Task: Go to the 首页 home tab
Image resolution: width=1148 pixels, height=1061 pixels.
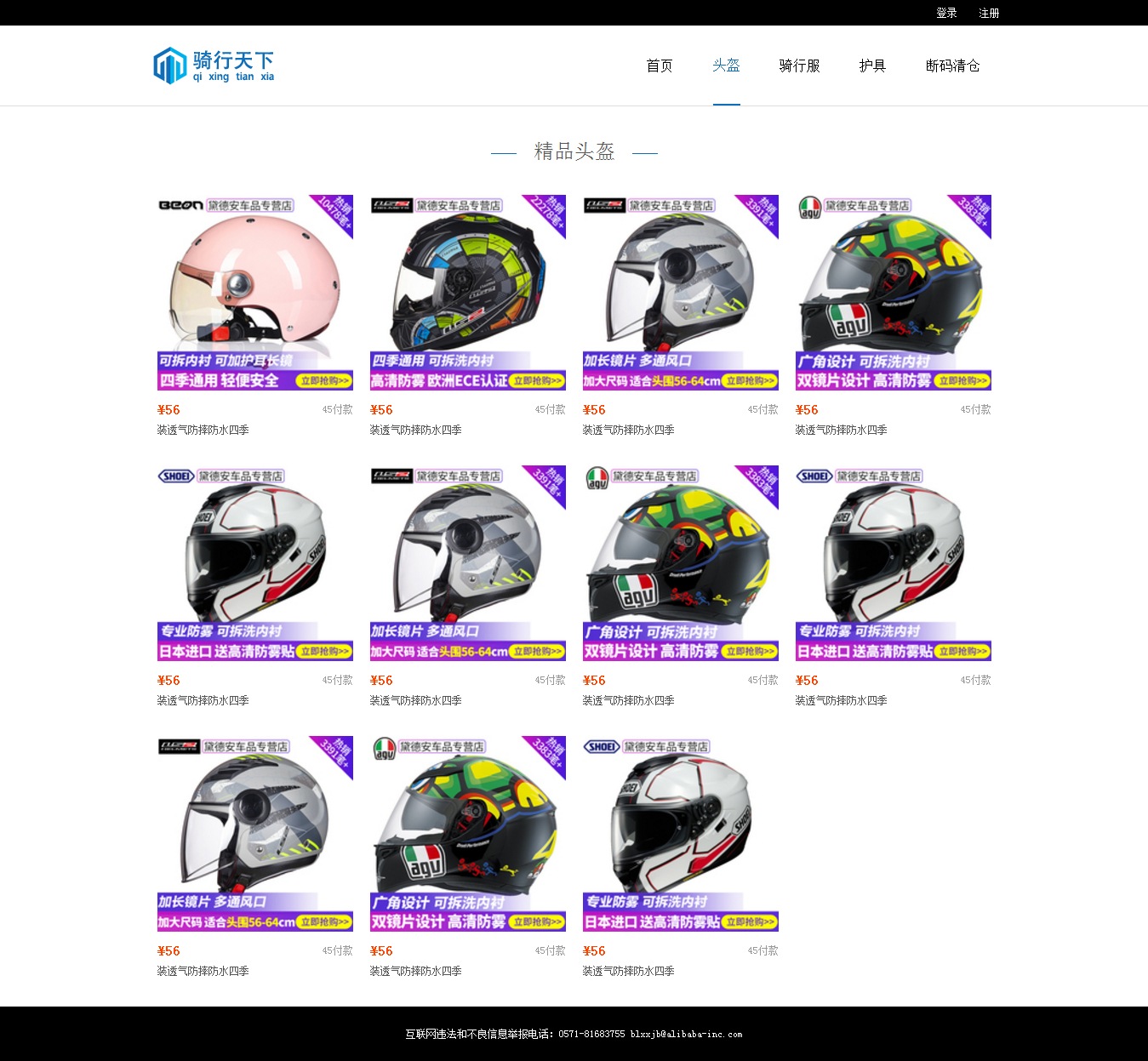Action: coord(660,66)
